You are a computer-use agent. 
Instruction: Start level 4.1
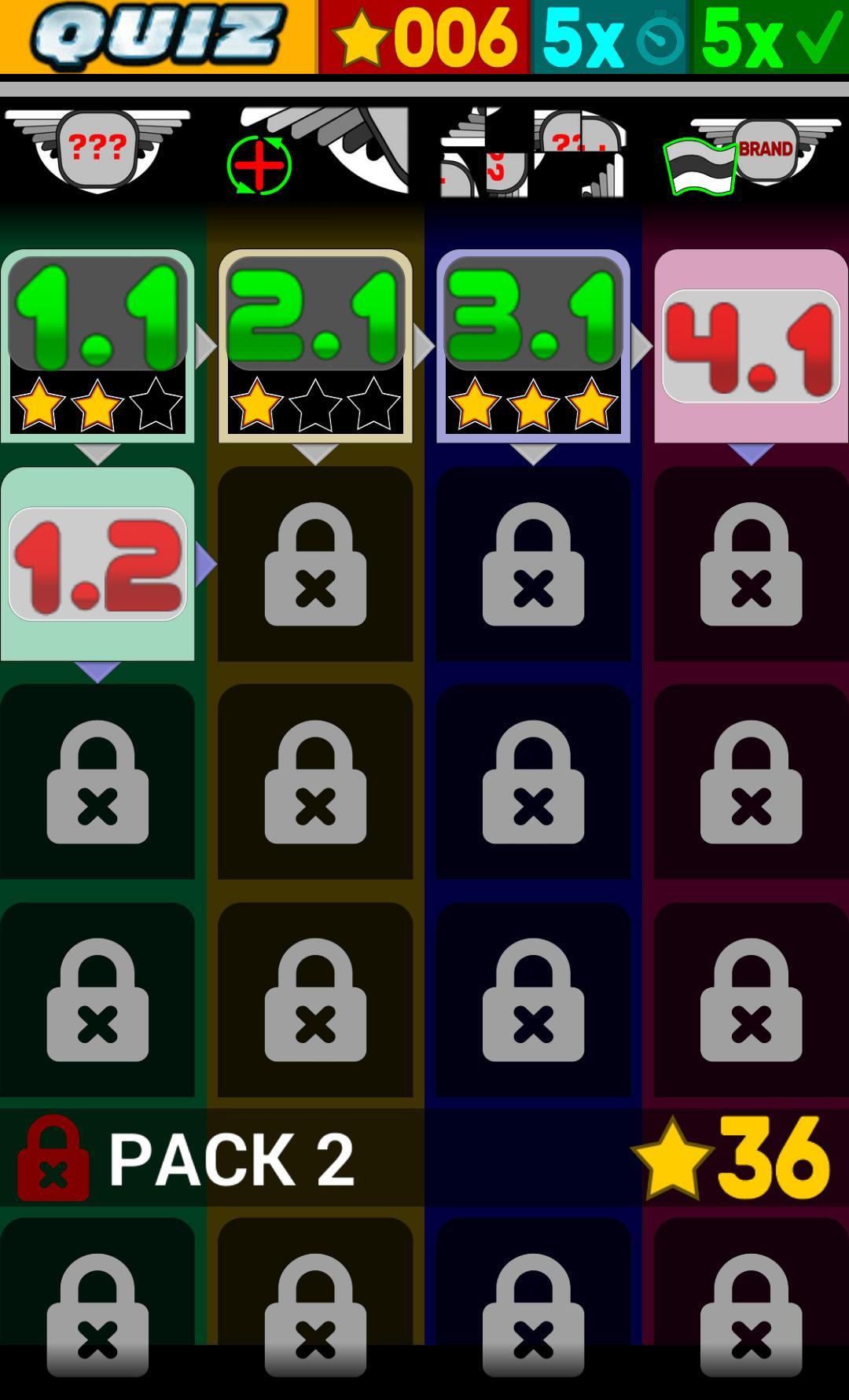point(751,346)
